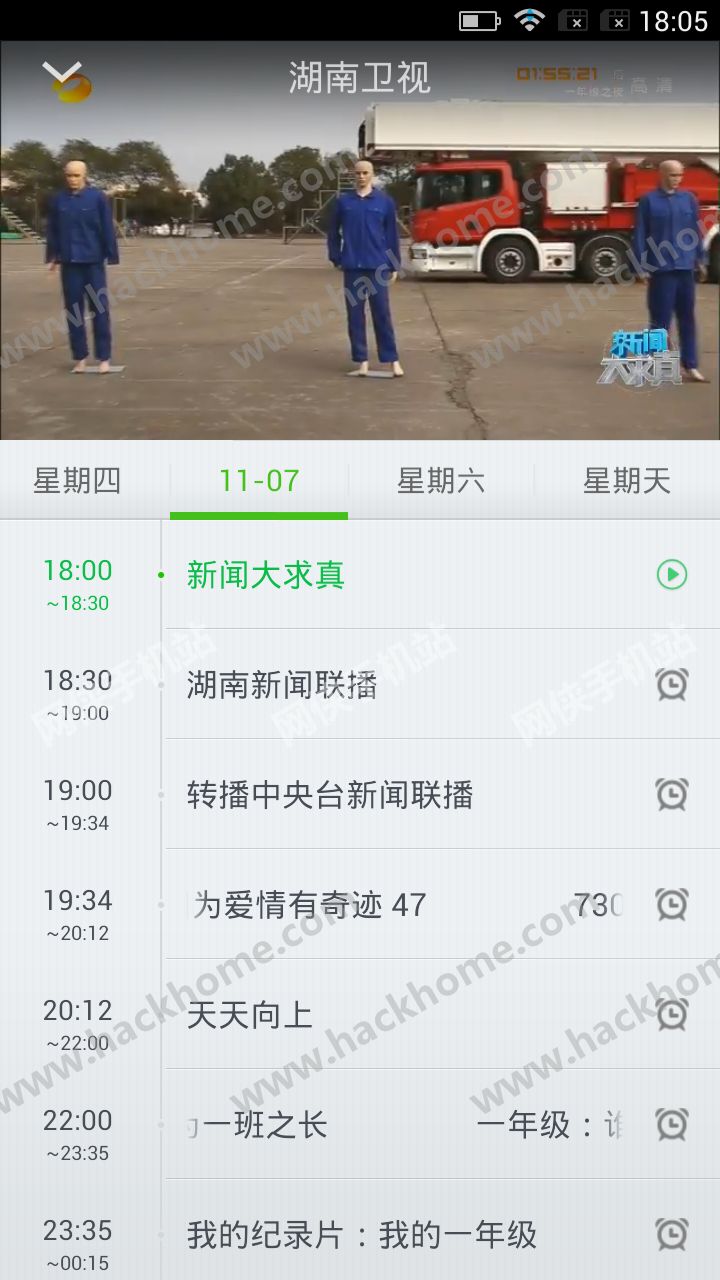Switch to the 星期四 tab
Screen dimensions: 720x1280
(x=78, y=480)
